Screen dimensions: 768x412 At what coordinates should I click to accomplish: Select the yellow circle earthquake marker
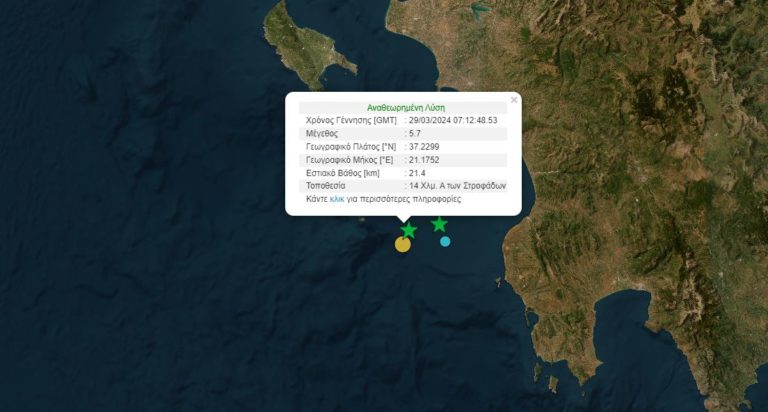pyautogui.click(x=403, y=244)
